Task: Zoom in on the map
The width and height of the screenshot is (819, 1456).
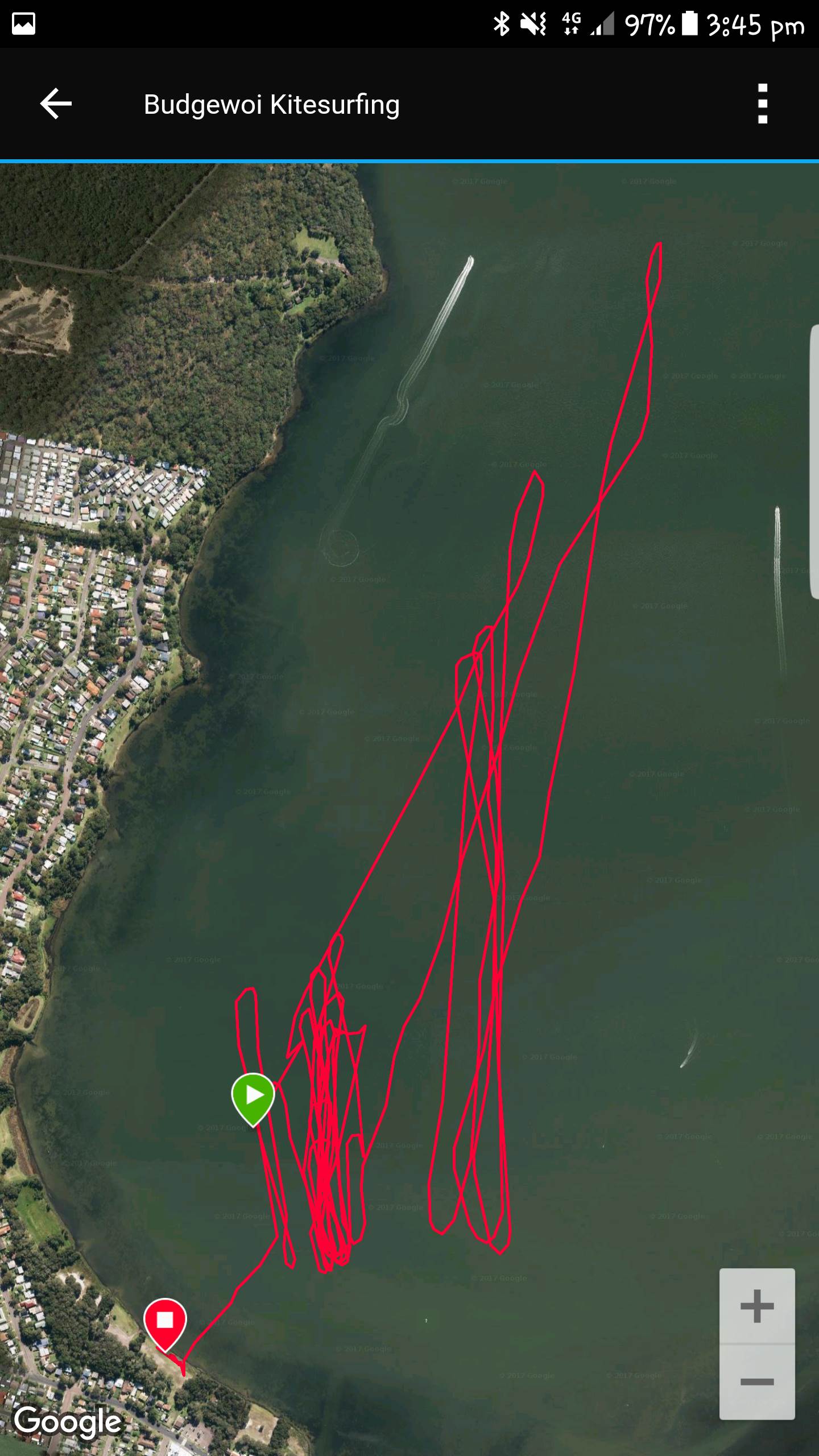Action: pyautogui.click(x=756, y=1306)
